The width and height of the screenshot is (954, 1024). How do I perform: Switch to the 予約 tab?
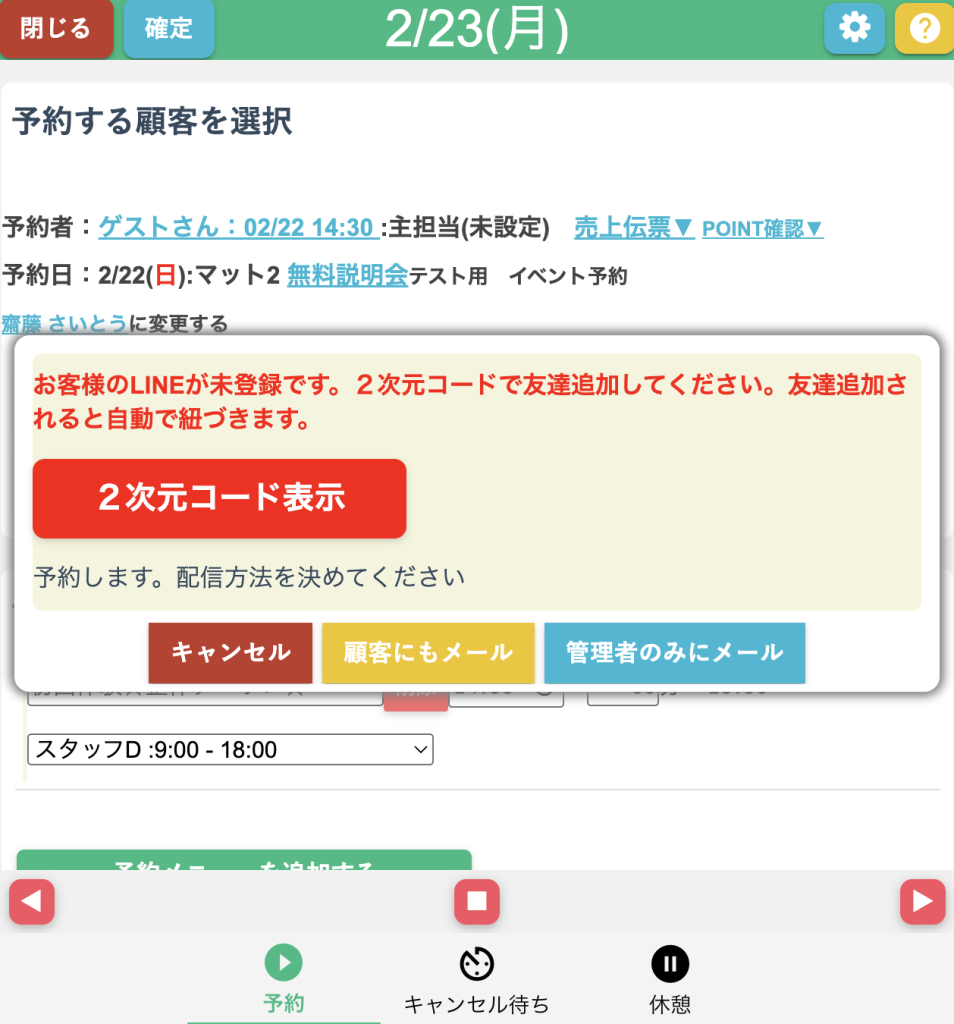283,979
